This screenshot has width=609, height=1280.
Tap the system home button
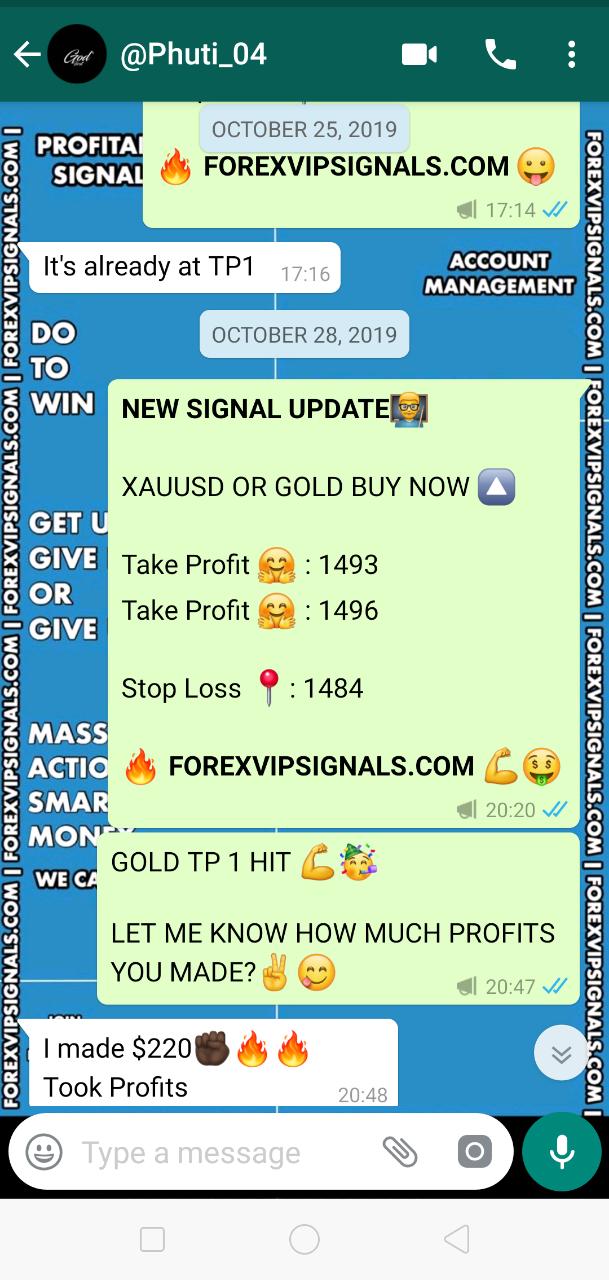coord(304,1240)
